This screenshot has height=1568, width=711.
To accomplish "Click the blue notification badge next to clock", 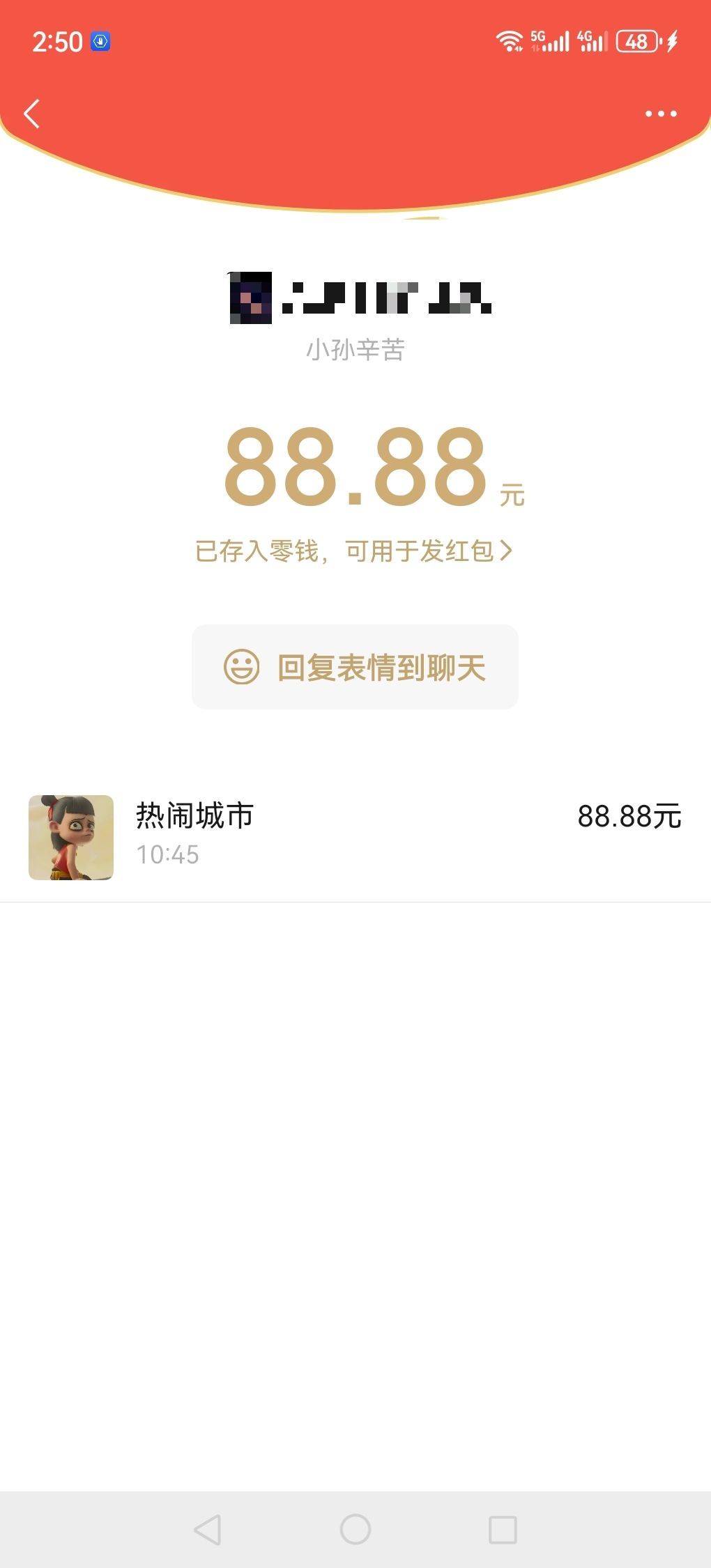I will pyautogui.click(x=100, y=42).
